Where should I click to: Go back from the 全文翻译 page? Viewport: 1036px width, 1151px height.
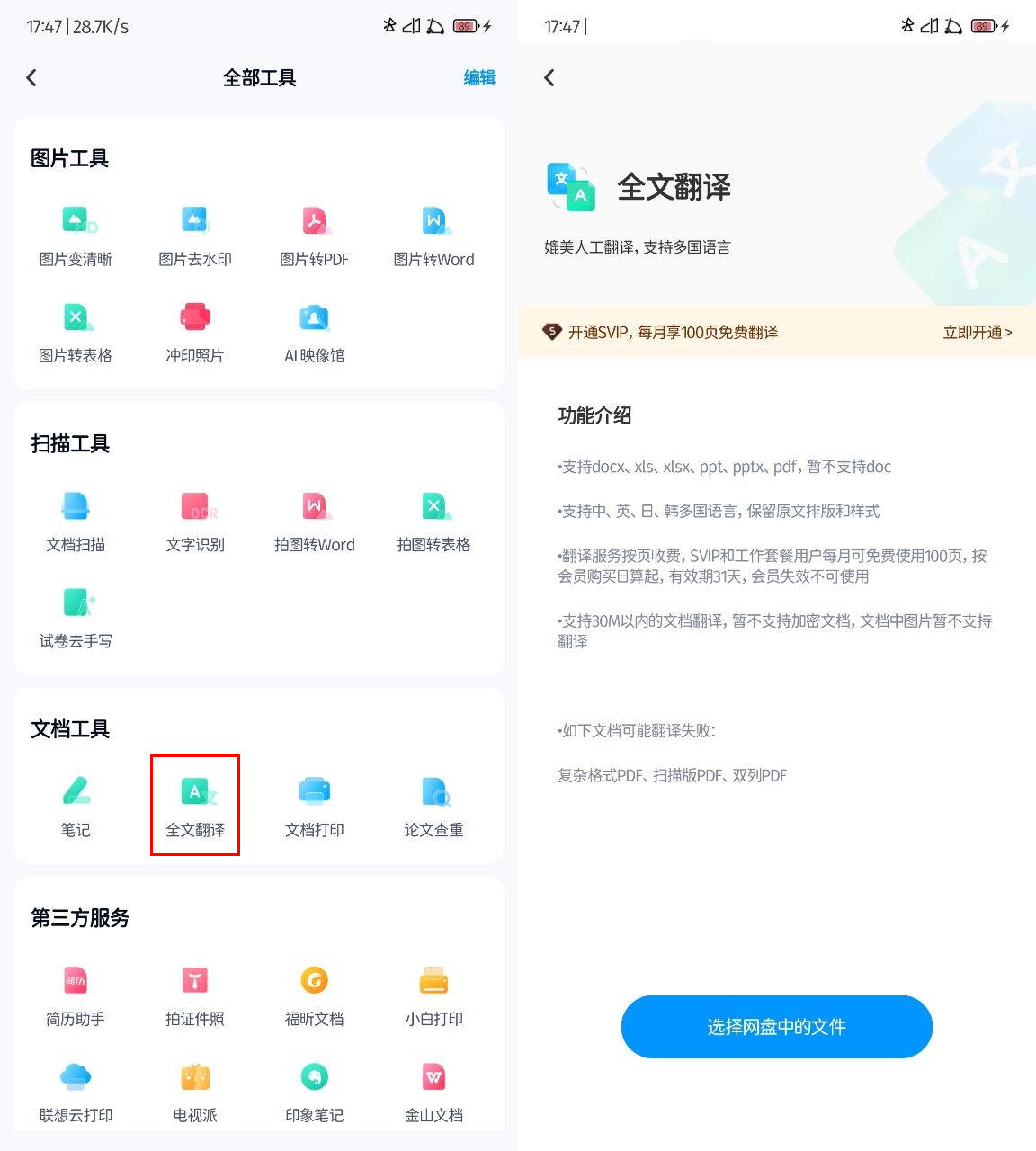pos(549,78)
